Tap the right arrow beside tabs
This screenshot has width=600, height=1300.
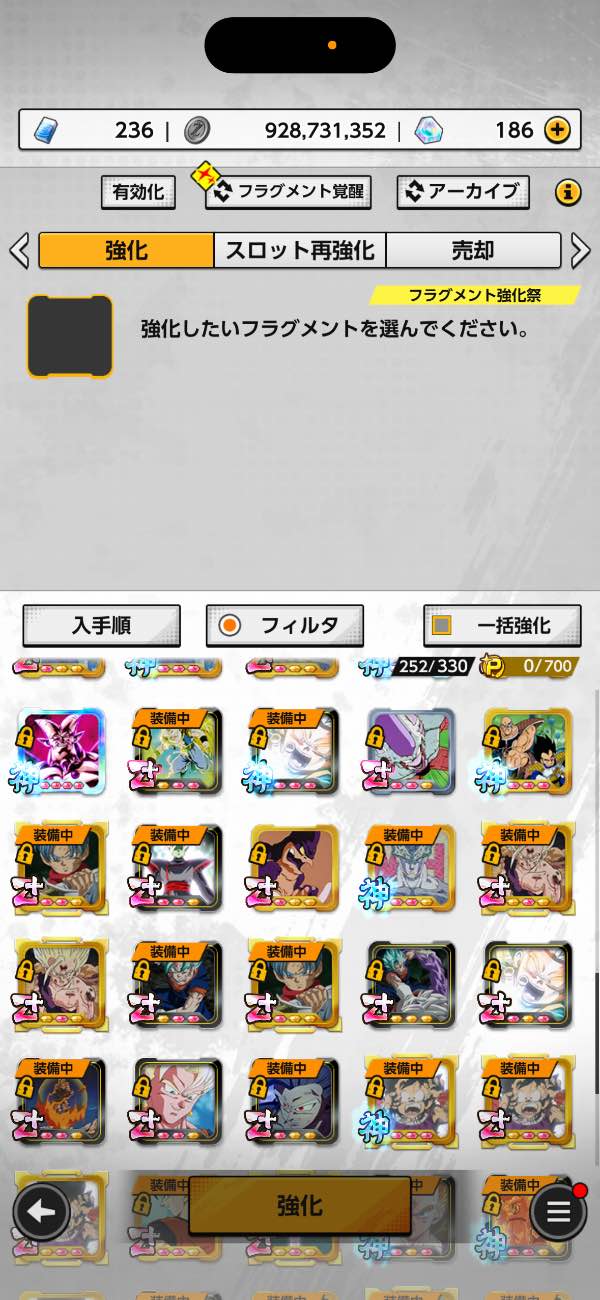coord(581,250)
